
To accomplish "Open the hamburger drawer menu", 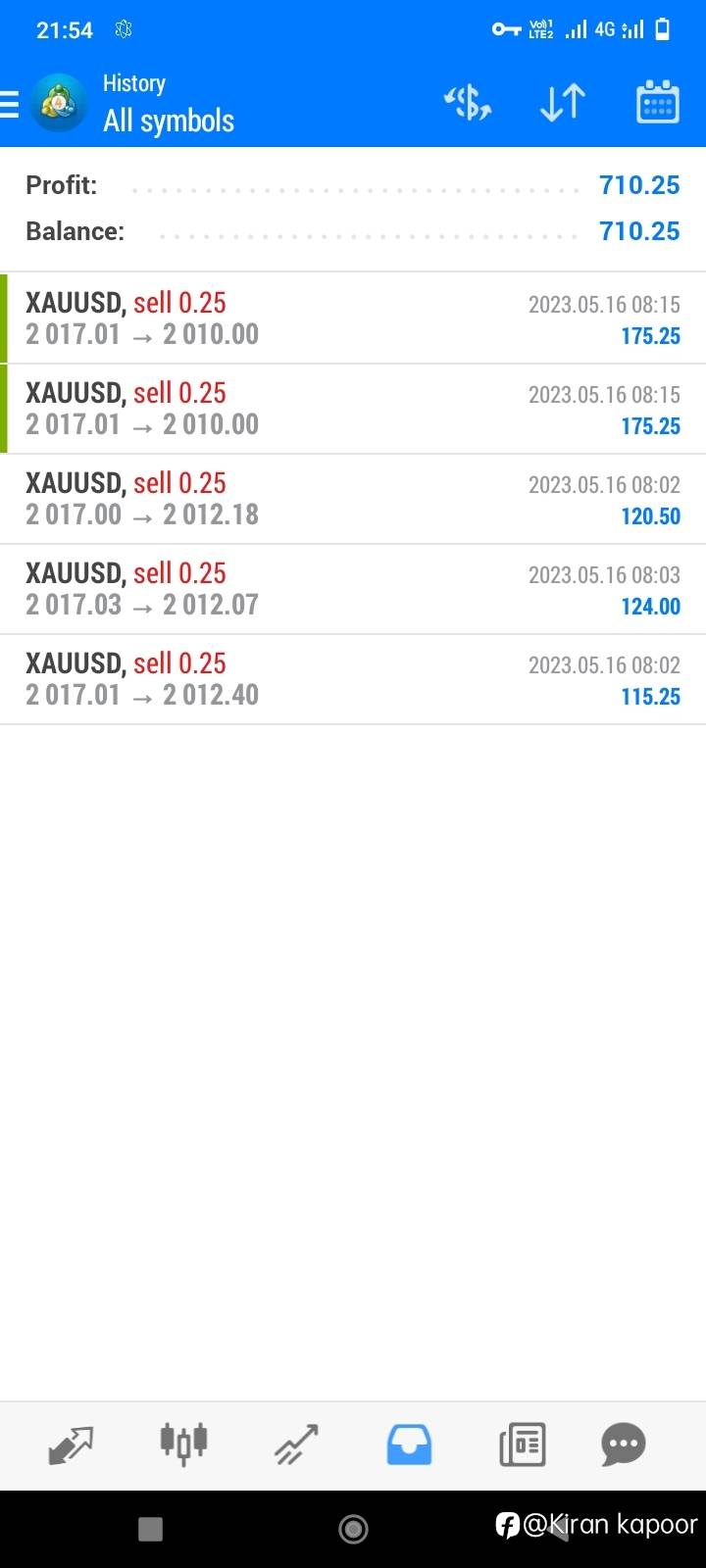I will 9,104.
